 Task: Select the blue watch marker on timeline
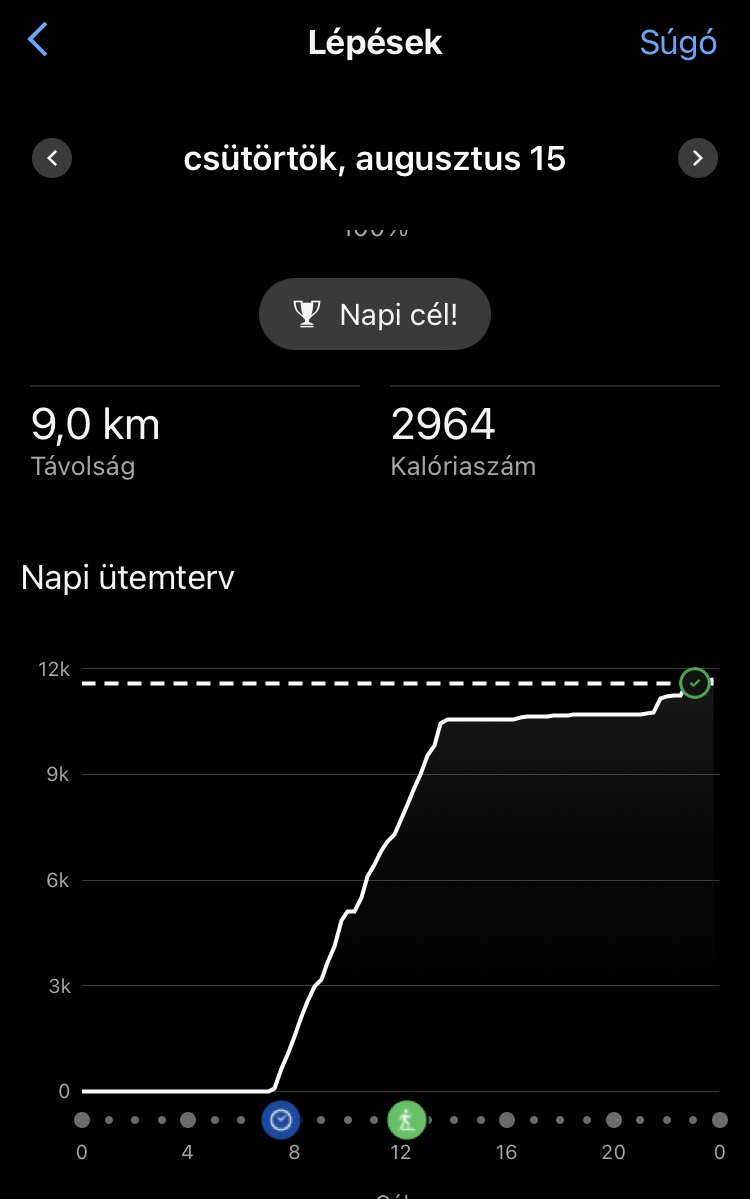point(281,1120)
